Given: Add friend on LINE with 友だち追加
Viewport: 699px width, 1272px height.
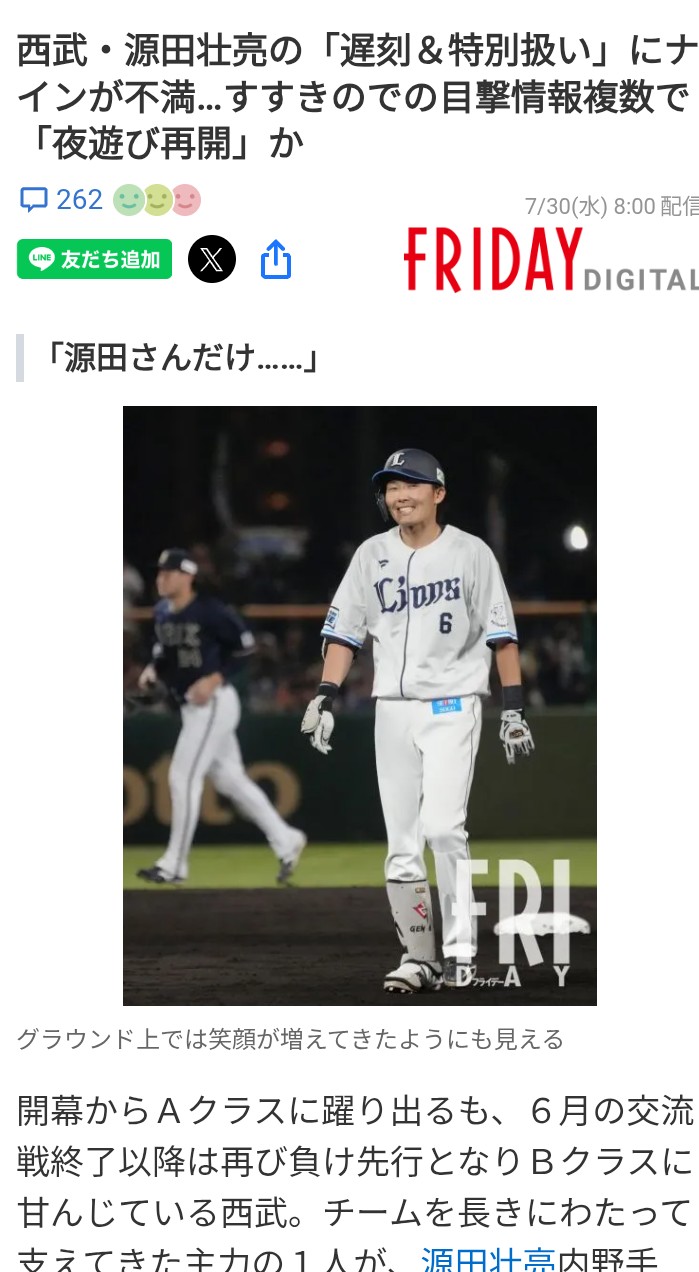Looking at the screenshot, I should pos(95,260).
